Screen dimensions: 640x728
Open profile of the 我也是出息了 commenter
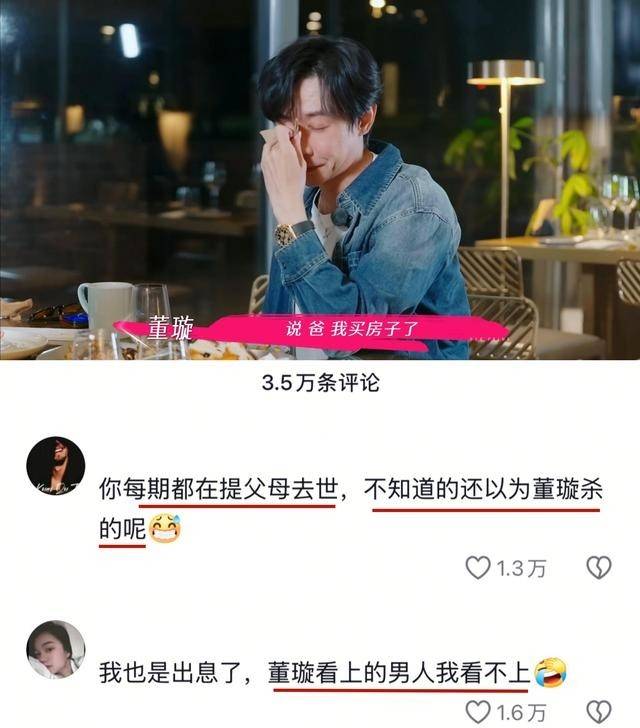(55, 649)
